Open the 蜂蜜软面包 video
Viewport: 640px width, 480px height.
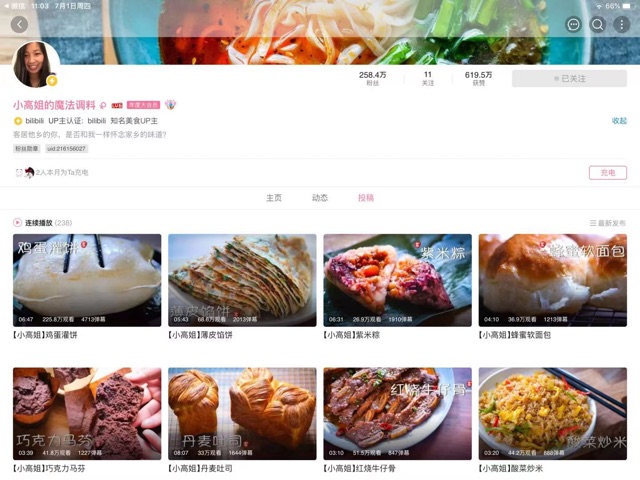coord(552,280)
